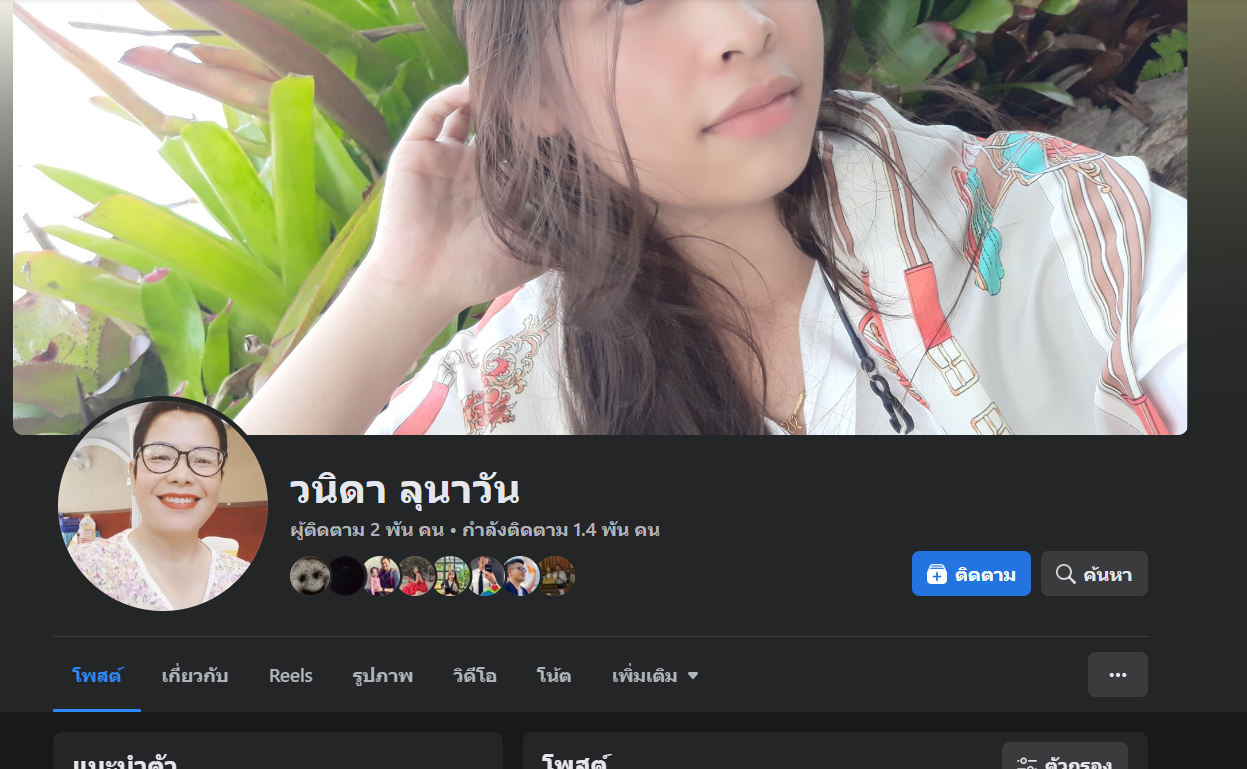This screenshot has height=769, width=1247.
Task: Switch to the รูปภาพ tab
Action: pos(382,676)
